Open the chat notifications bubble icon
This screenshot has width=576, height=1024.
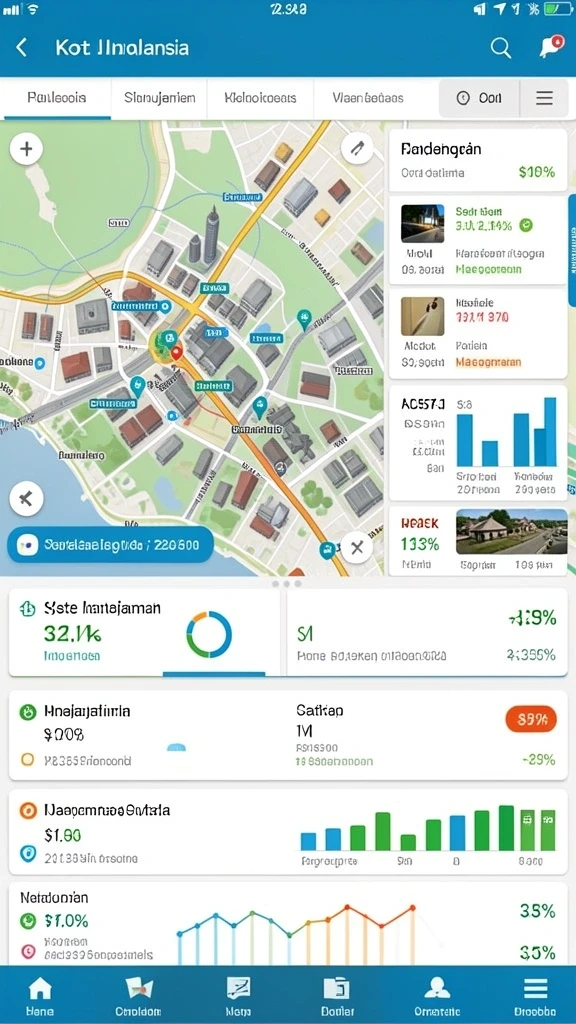point(551,46)
